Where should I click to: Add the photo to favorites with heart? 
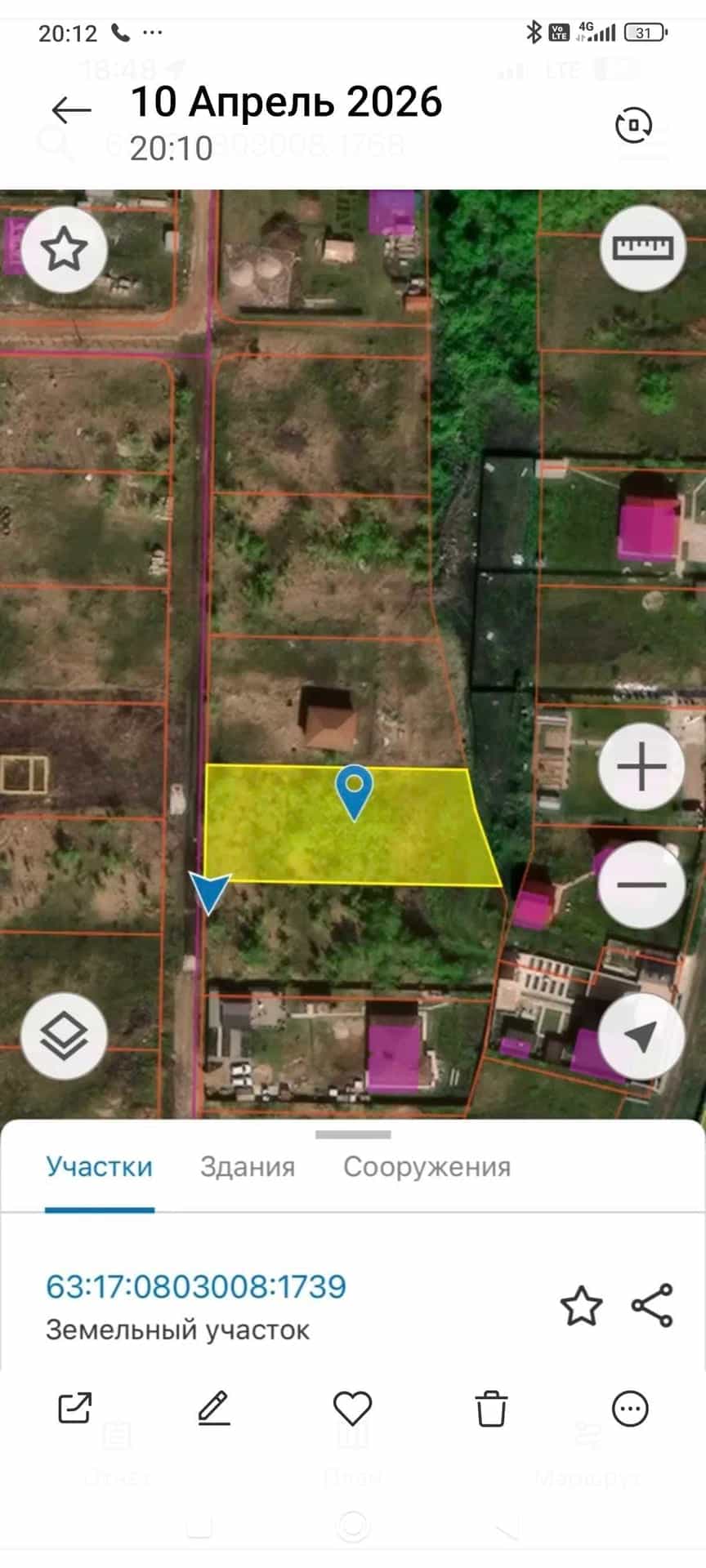pyautogui.click(x=352, y=1408)
